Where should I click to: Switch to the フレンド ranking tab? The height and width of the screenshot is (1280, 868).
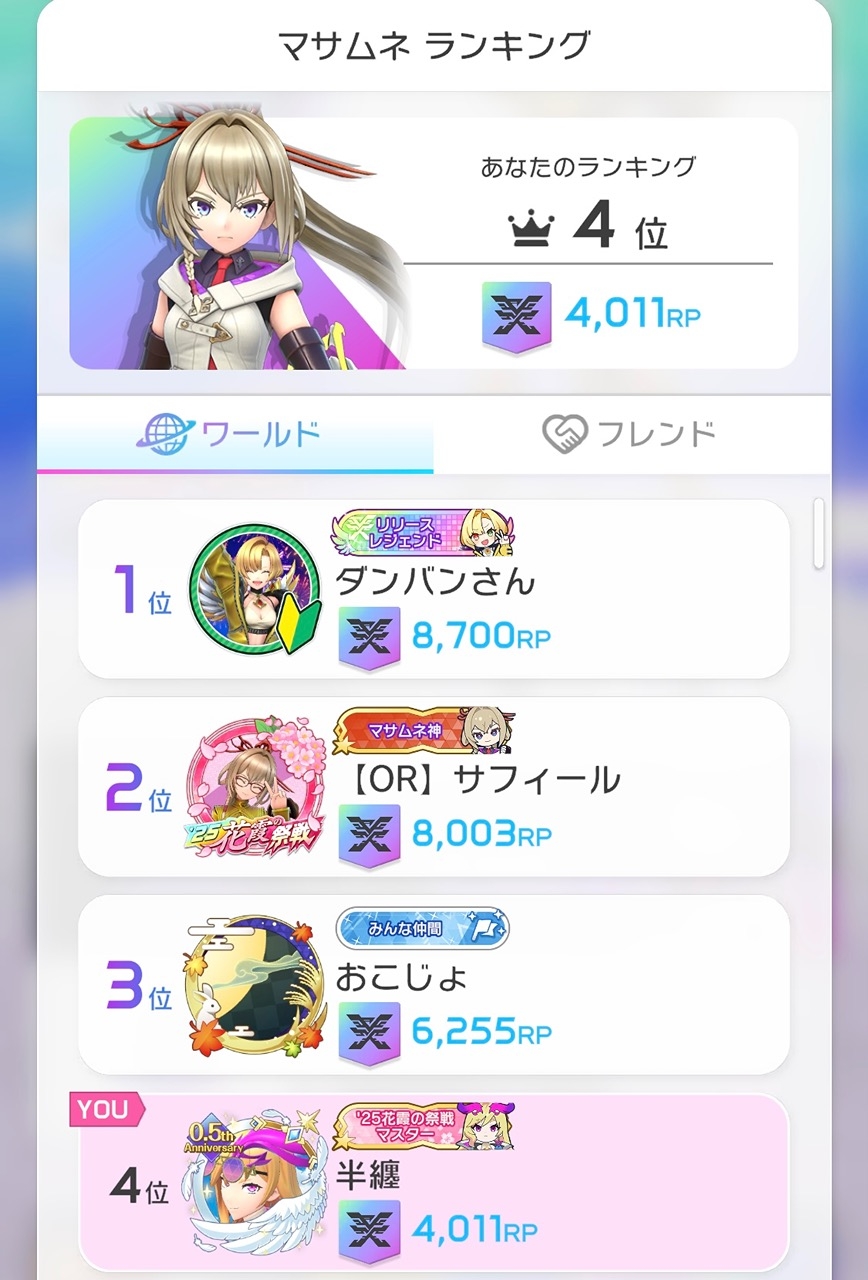[631, 434]
